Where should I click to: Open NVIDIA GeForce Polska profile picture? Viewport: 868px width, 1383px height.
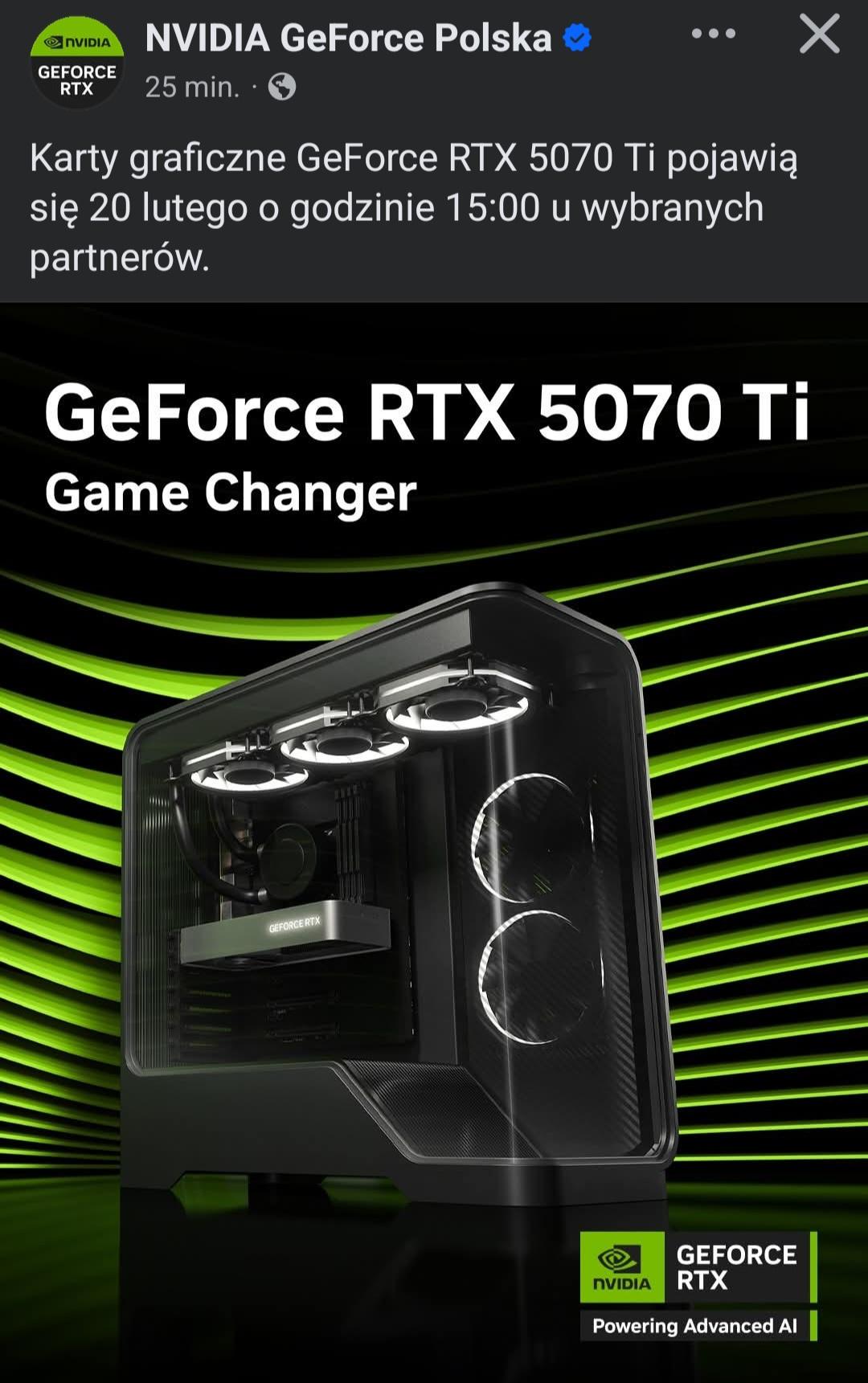(76, 62)
